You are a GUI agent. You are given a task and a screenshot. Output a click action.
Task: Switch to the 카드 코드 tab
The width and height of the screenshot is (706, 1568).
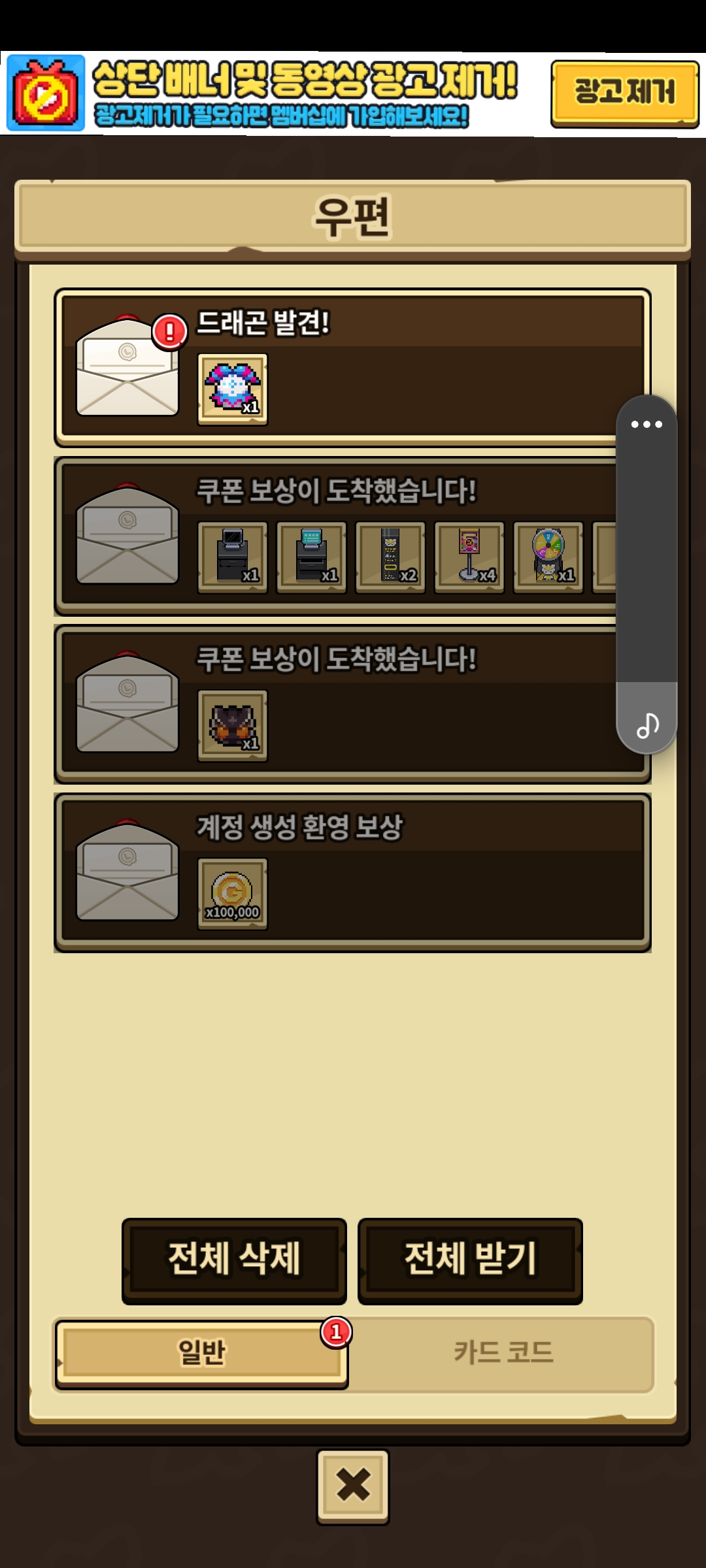point(503,1353)
